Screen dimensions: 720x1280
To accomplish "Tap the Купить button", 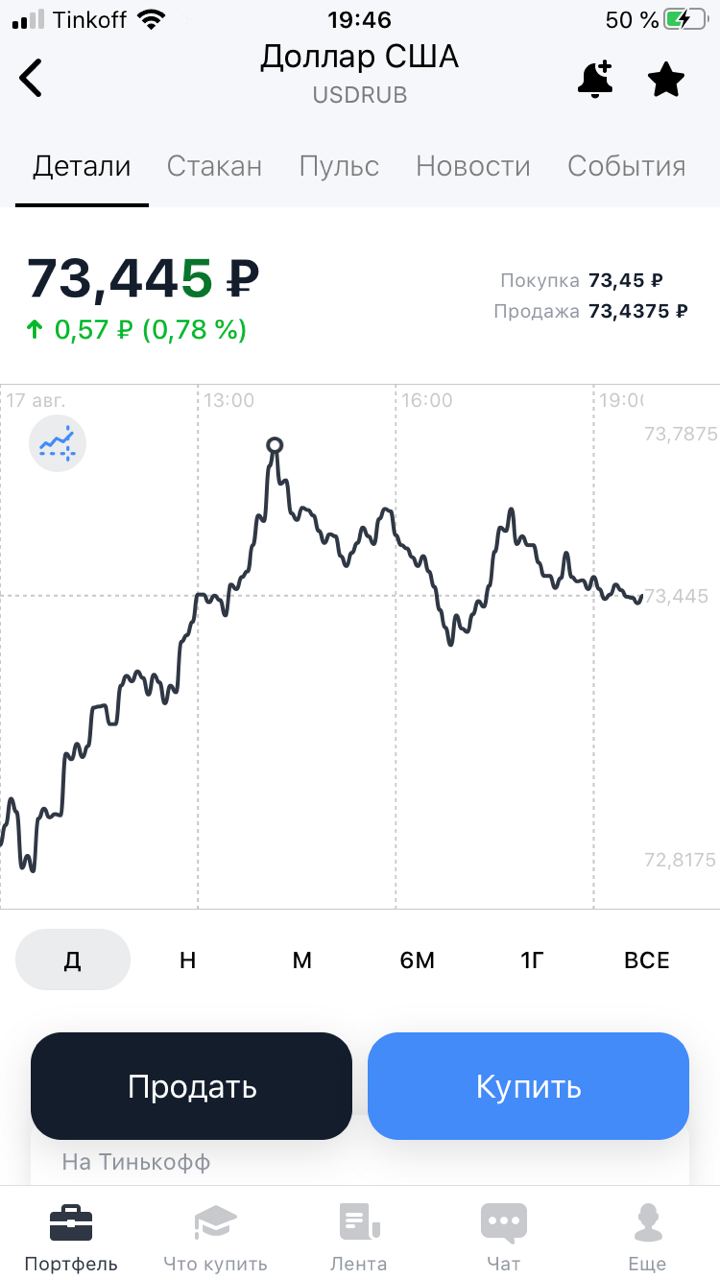I will coord(528,1086).
